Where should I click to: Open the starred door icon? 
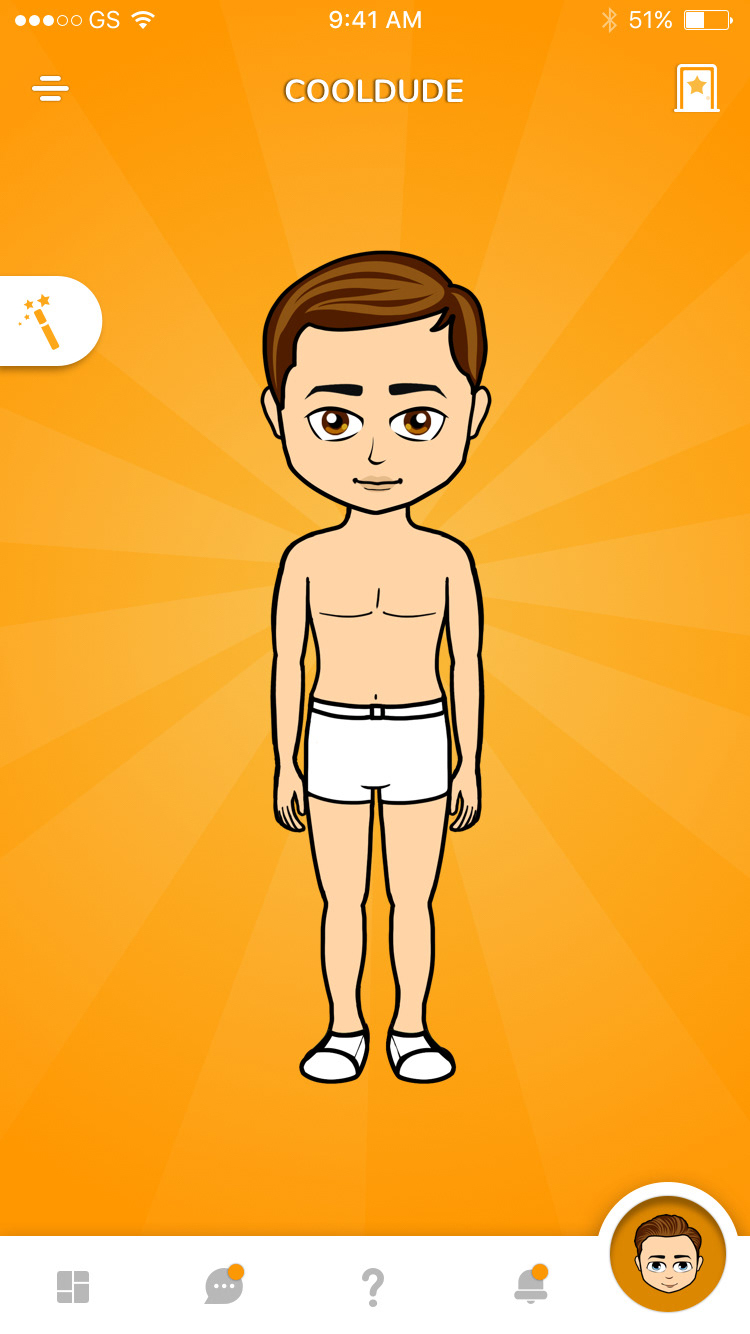697,89
